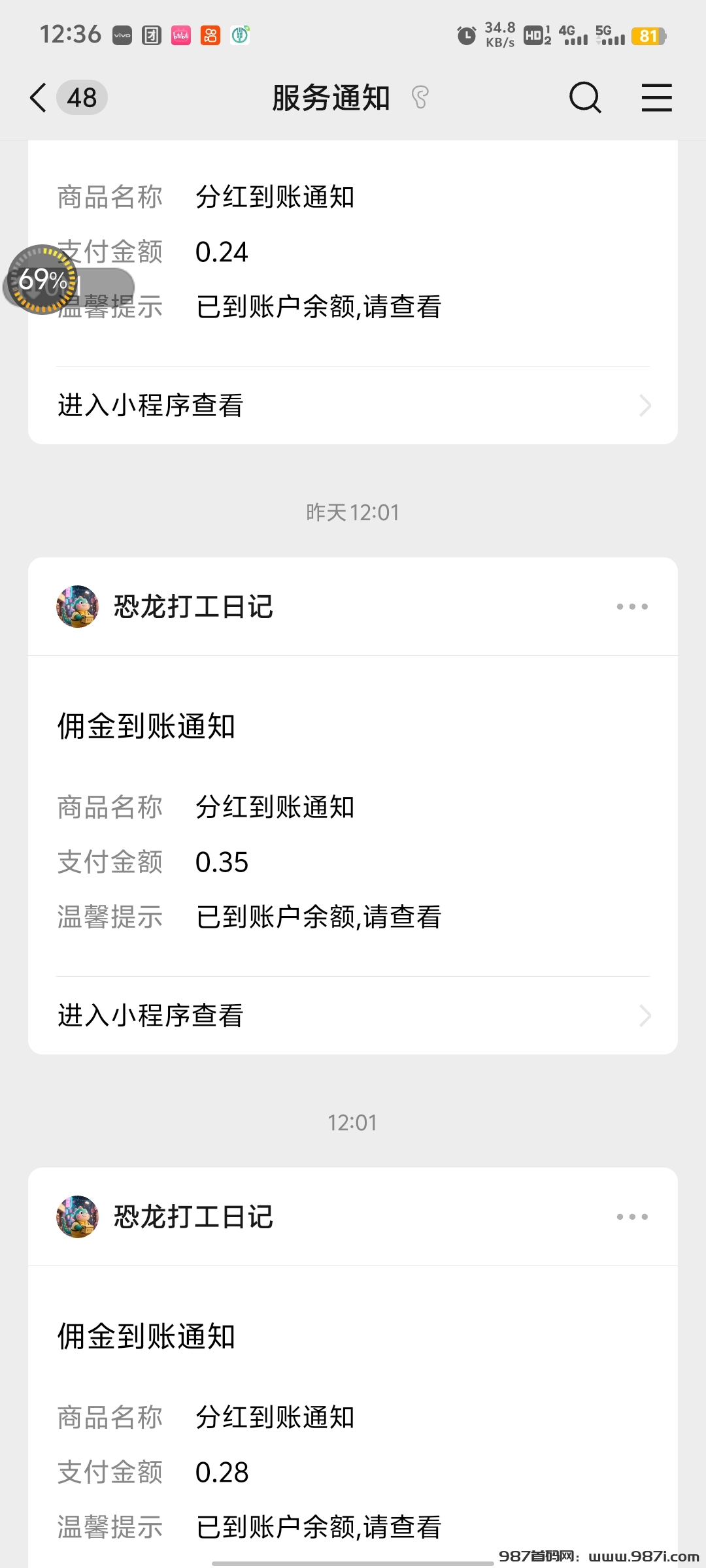Viewport: 706px width, 1568px height.
Task: Open 进入小程序查看 under the 0.35 notification
Action: tap(353, 1015)
